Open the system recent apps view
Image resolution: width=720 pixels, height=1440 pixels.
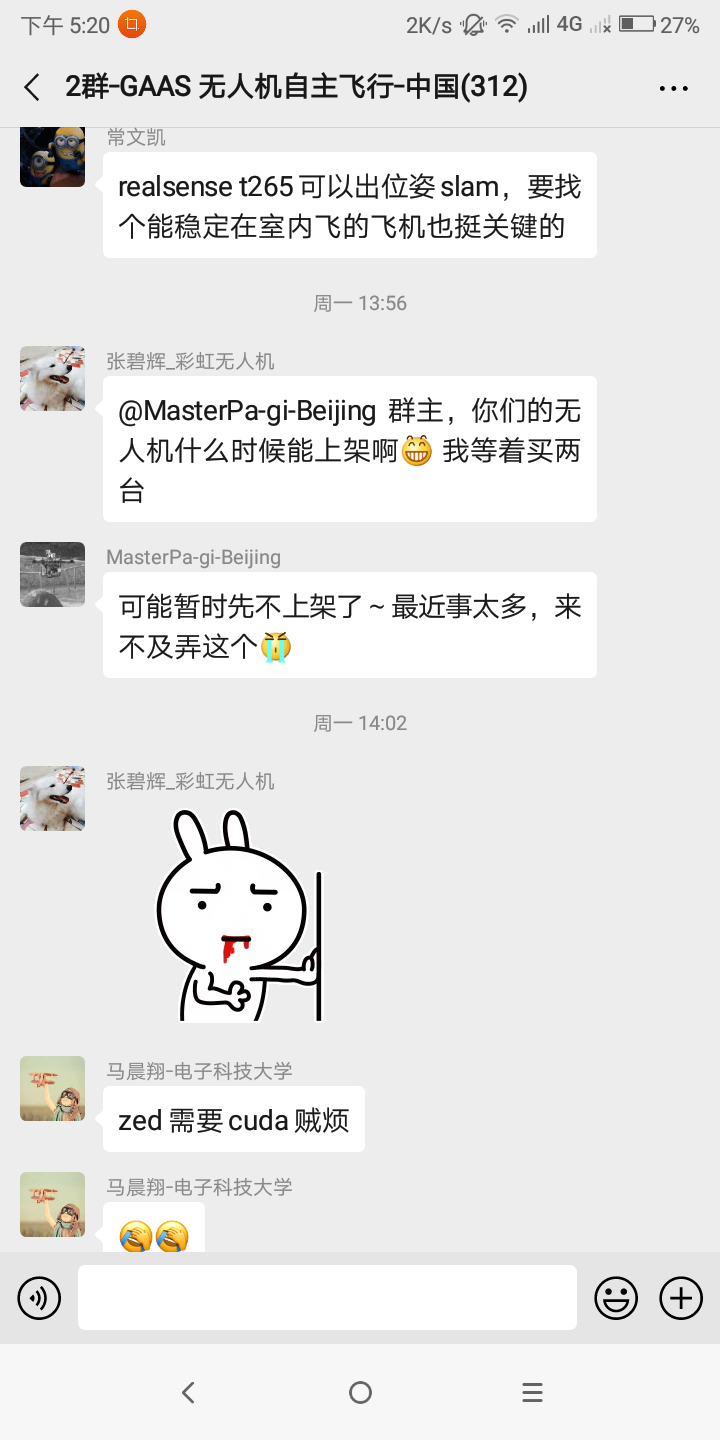(x=532, y=1392)
